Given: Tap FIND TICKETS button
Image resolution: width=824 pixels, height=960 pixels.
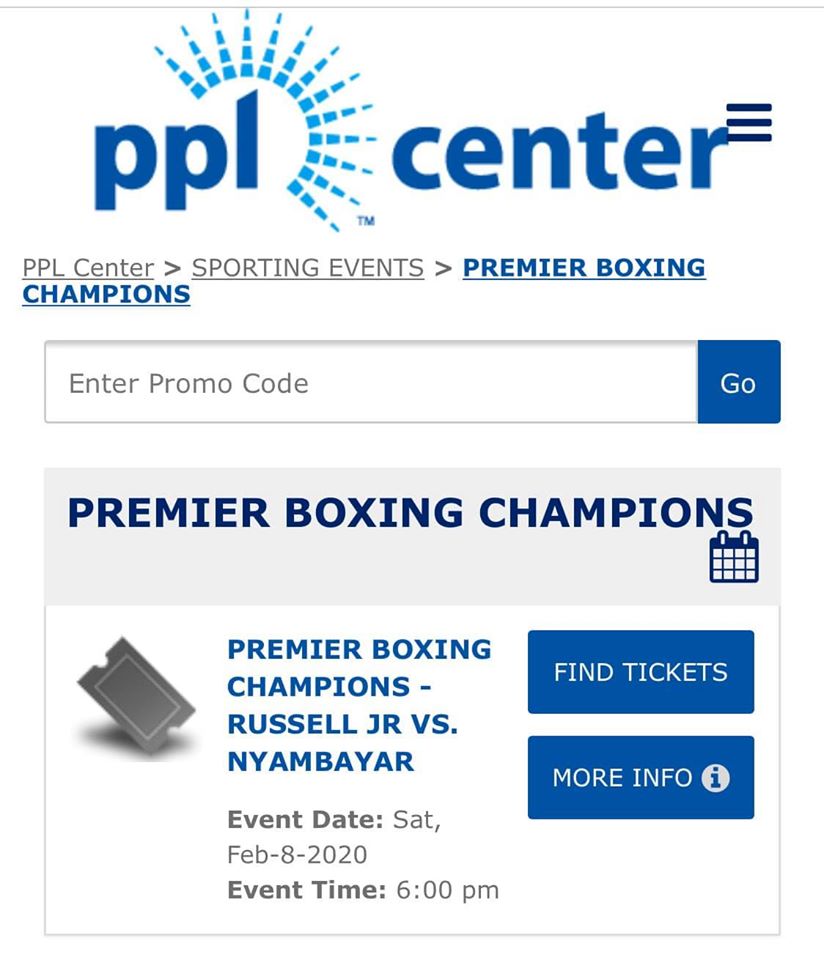Looking at the screenshot, I should click(x=640, y=672).
